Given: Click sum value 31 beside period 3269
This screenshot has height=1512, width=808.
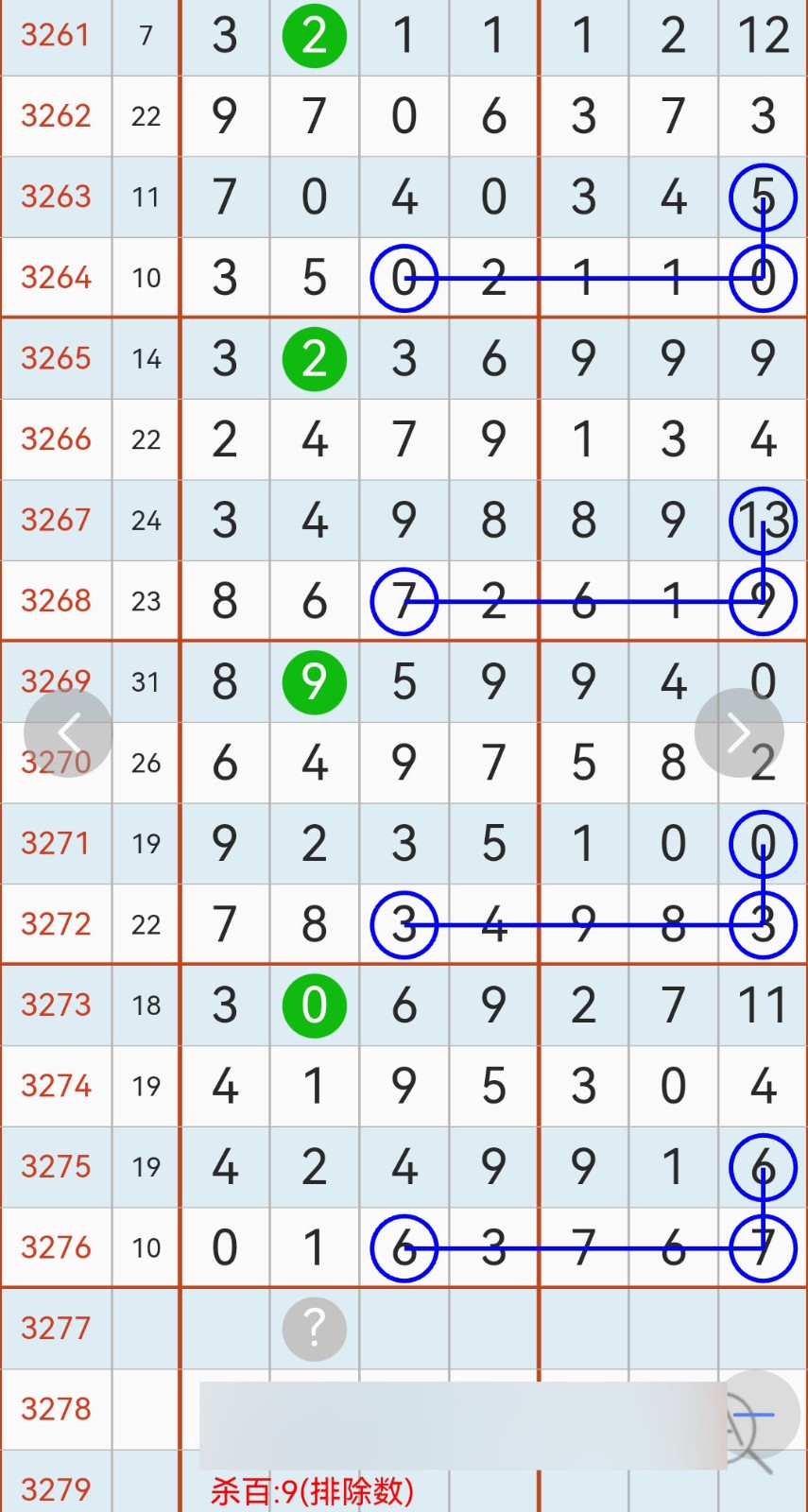Looking at the screenshot, I should 146,681.
